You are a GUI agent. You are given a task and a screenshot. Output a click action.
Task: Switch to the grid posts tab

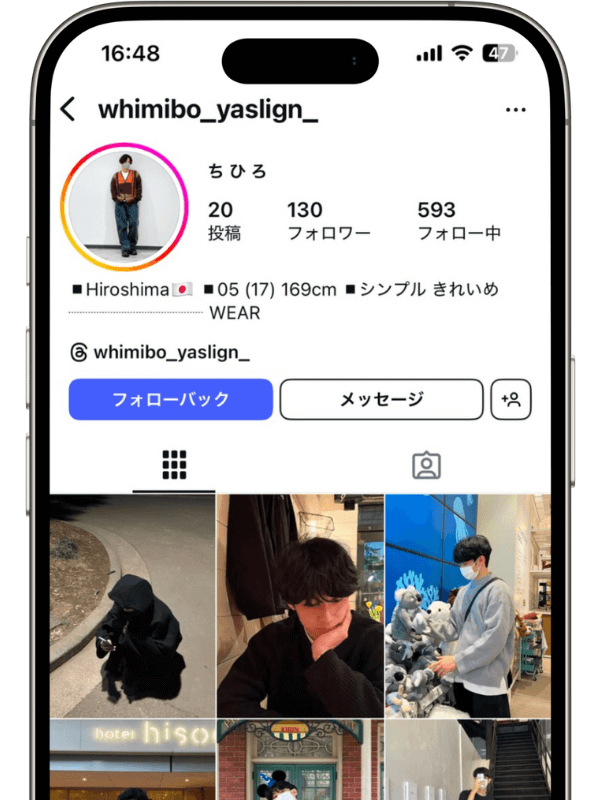click(174, 465)
